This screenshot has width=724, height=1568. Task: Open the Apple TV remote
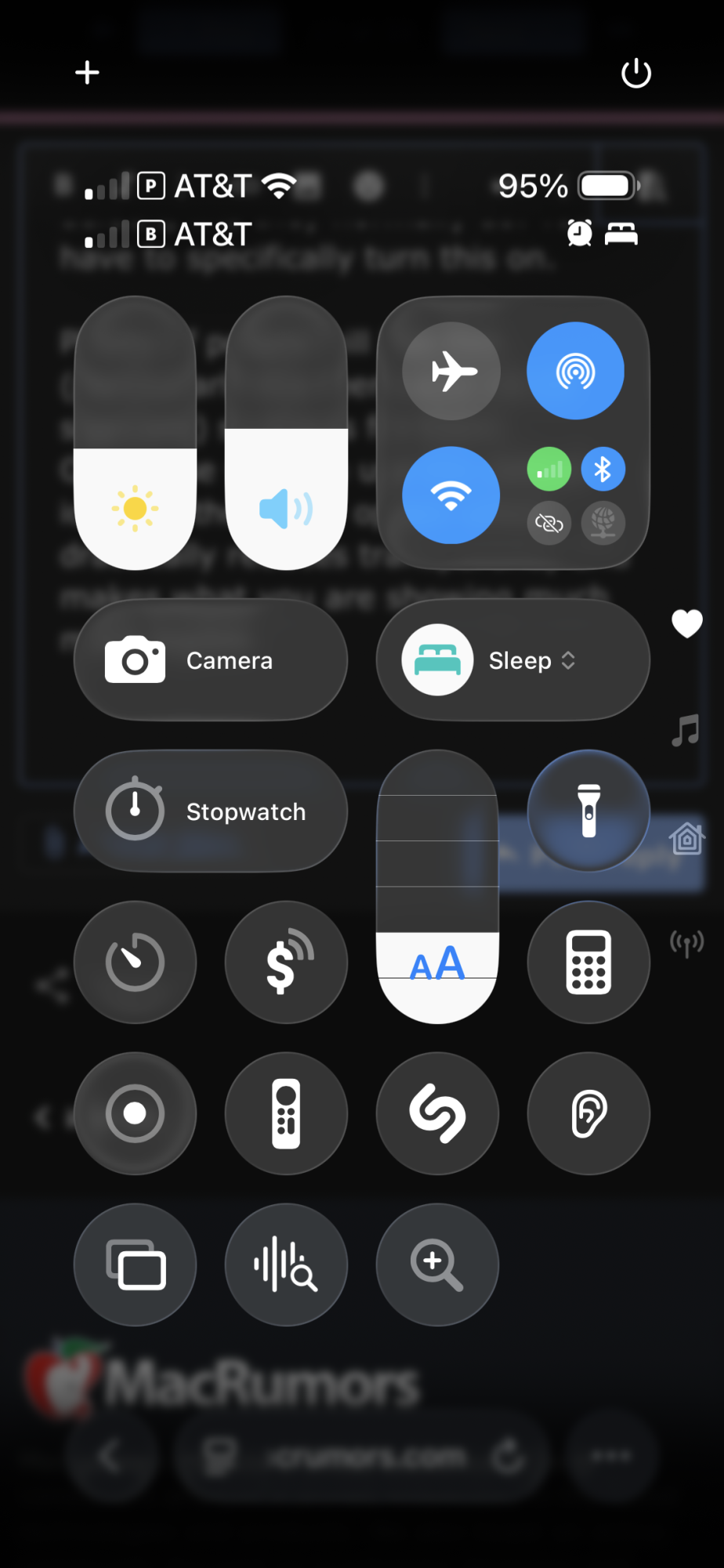coord(286,1113)
